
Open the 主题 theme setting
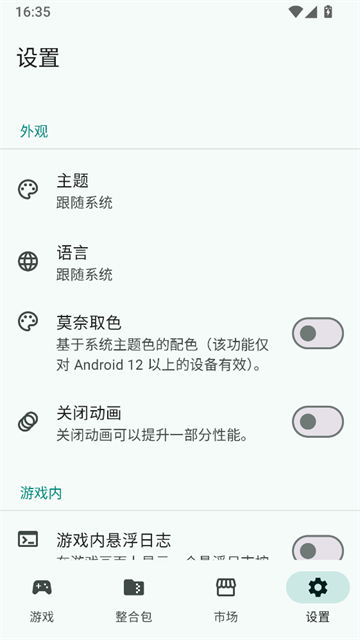pos(180,191)
